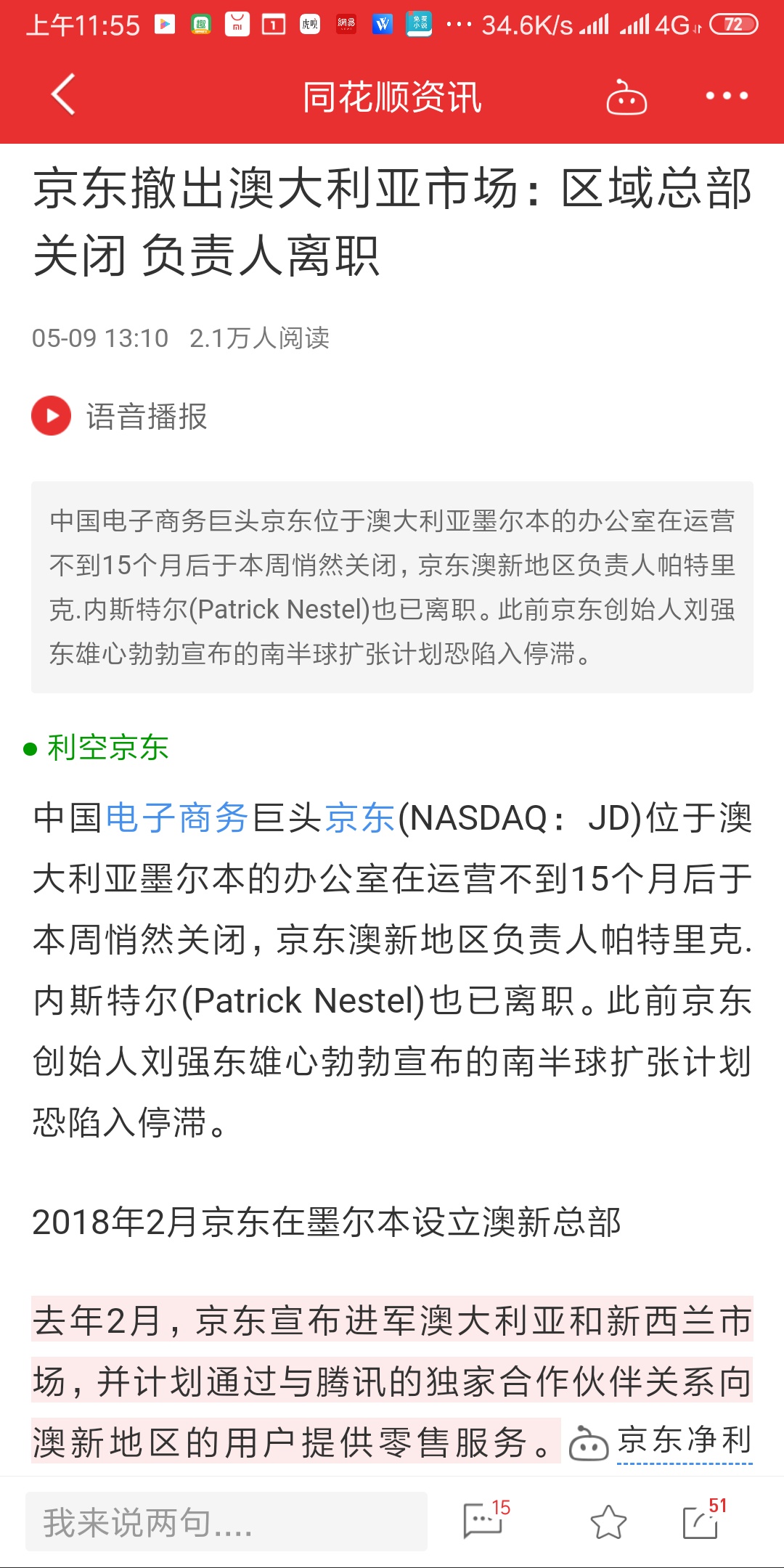This screenshot has width=784, height=1568.
Task: Open the 电子商务 link in the article
Action: tap(178, 818)
